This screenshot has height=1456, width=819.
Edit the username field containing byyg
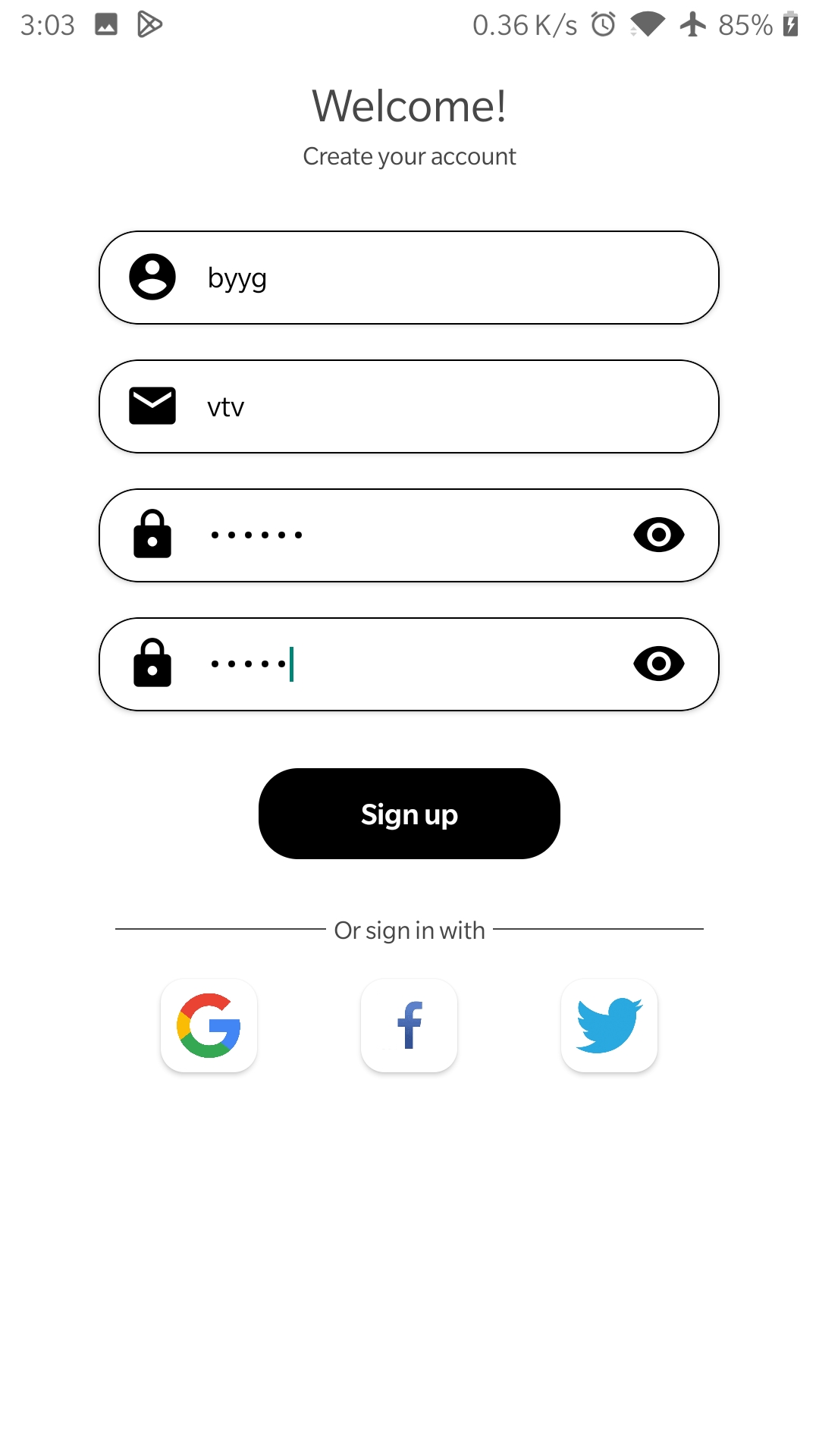(409, 278)
